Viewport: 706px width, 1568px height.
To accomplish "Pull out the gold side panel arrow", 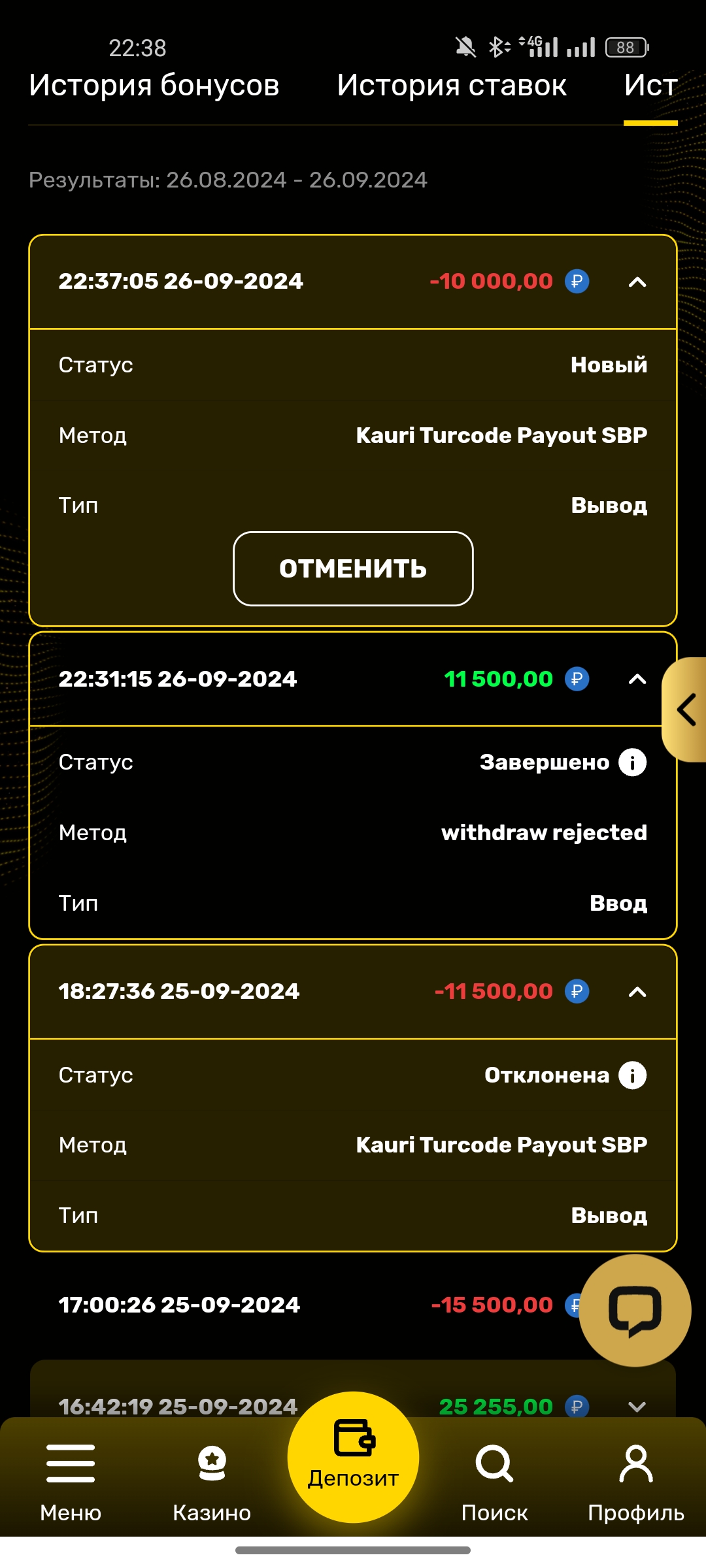I will click(x=686, y=710).
